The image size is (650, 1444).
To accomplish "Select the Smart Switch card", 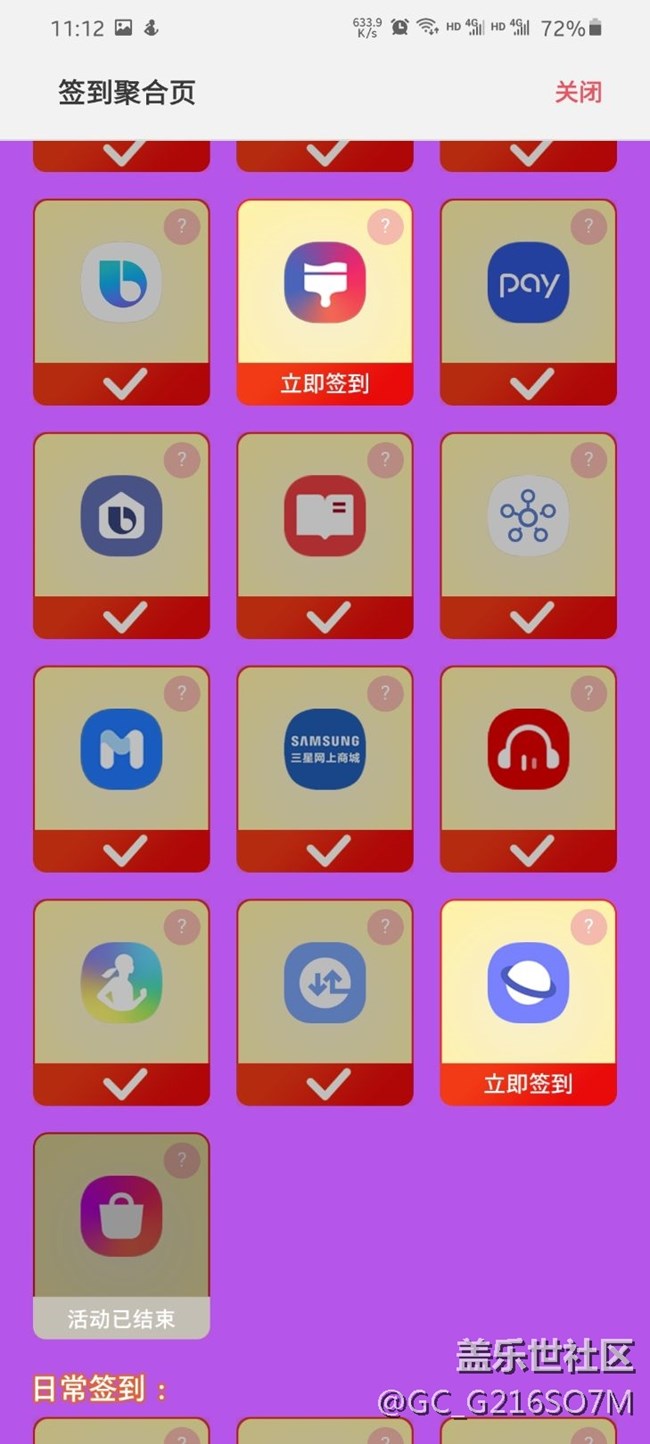I will (324, 982).
